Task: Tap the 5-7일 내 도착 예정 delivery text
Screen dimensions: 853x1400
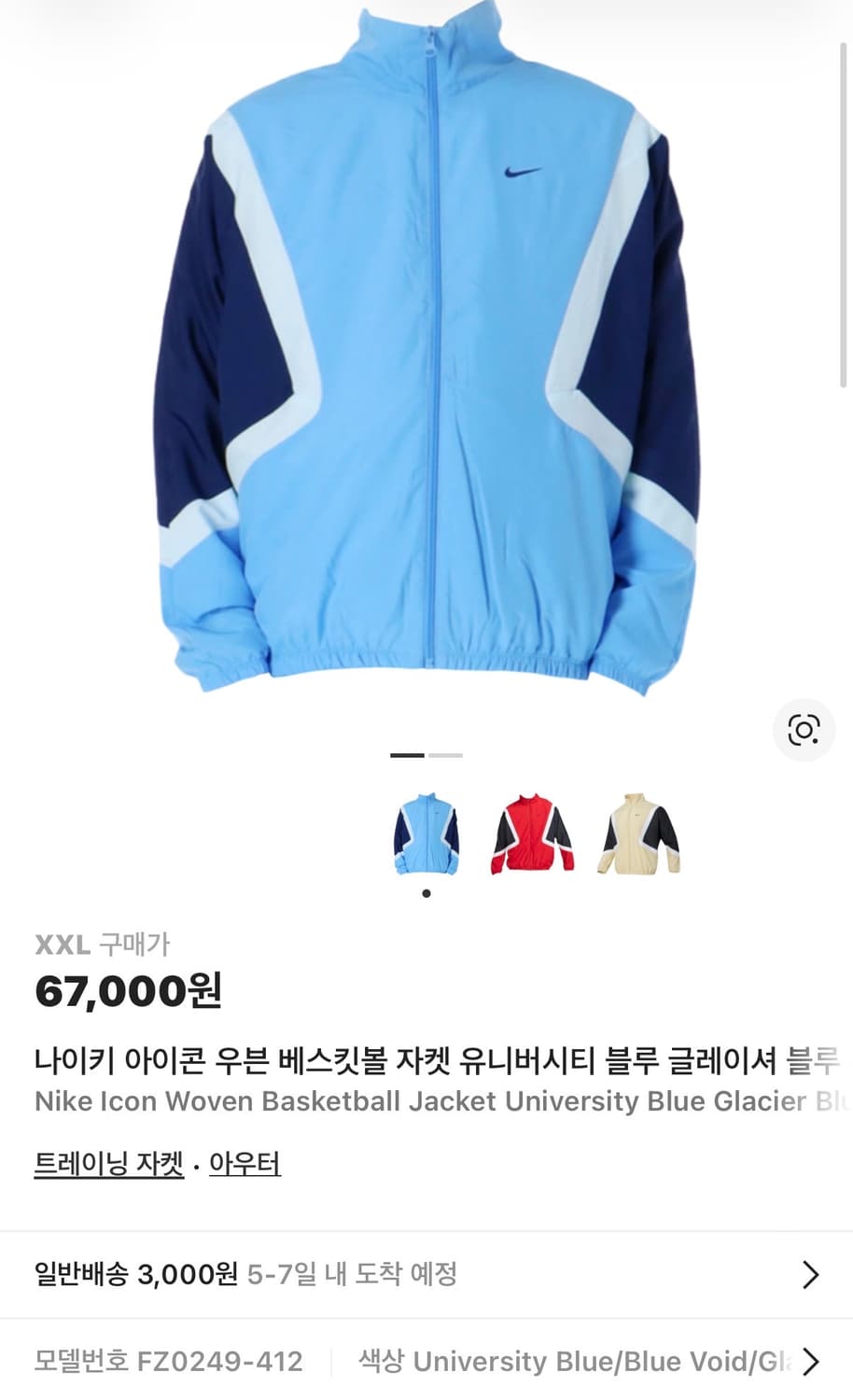Action: pos(354,1273)
